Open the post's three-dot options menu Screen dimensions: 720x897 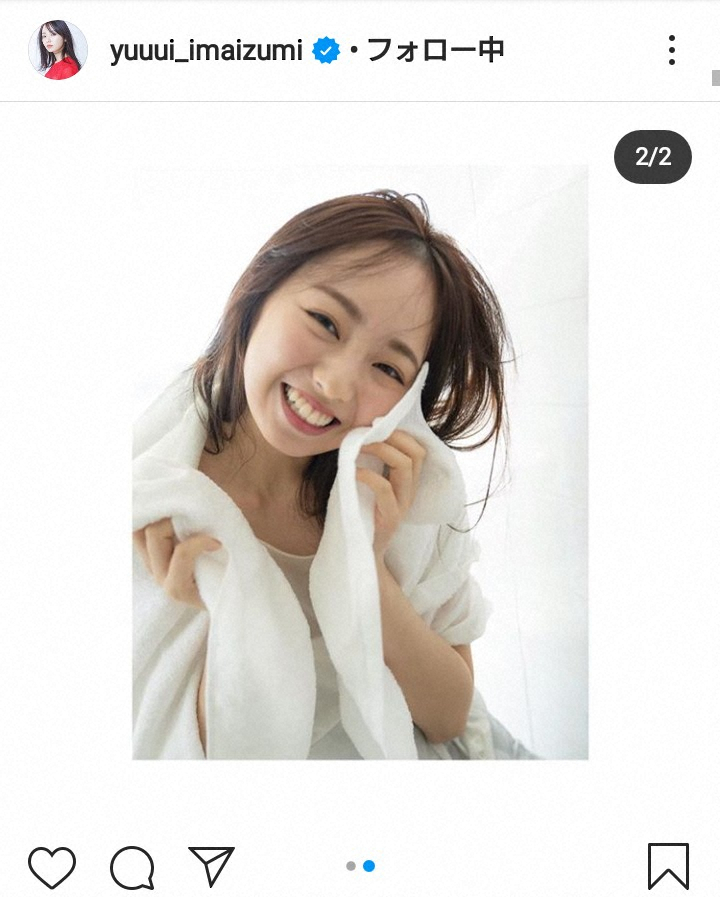tap(671, 50)
